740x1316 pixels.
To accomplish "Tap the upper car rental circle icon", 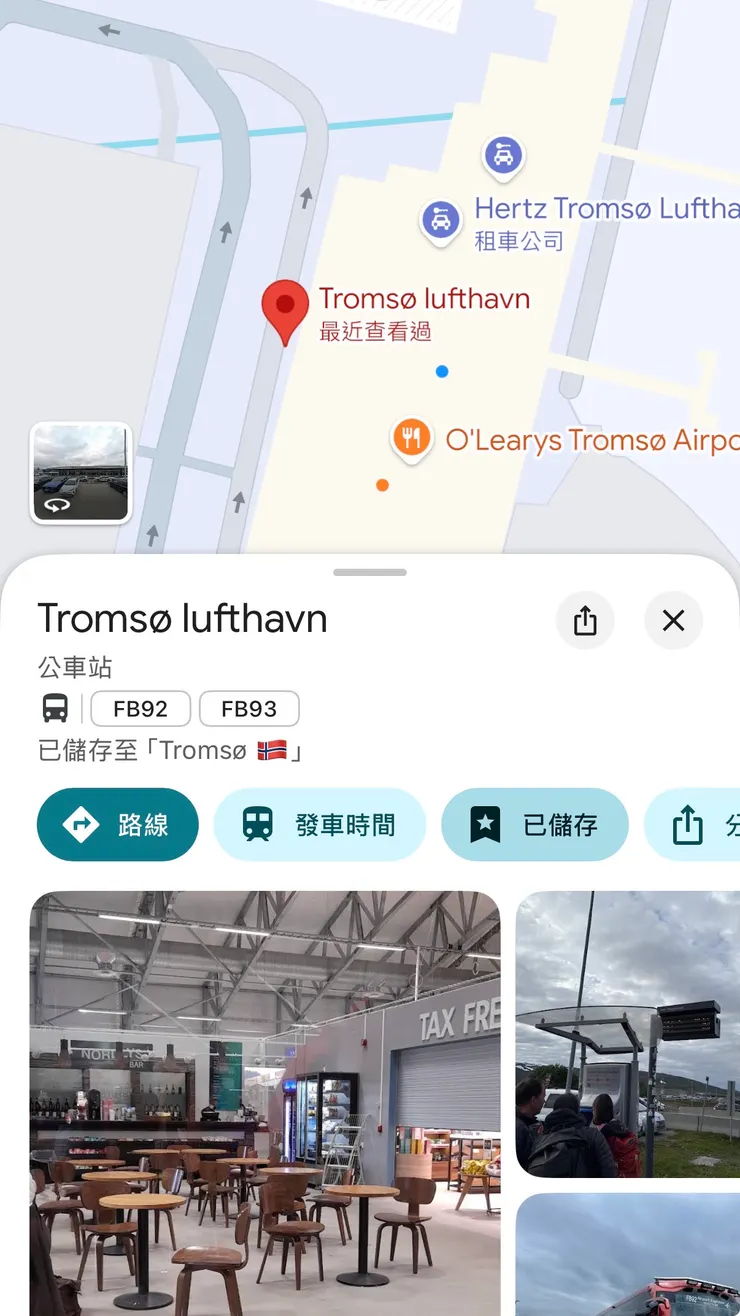I will [x=503, y=155].
